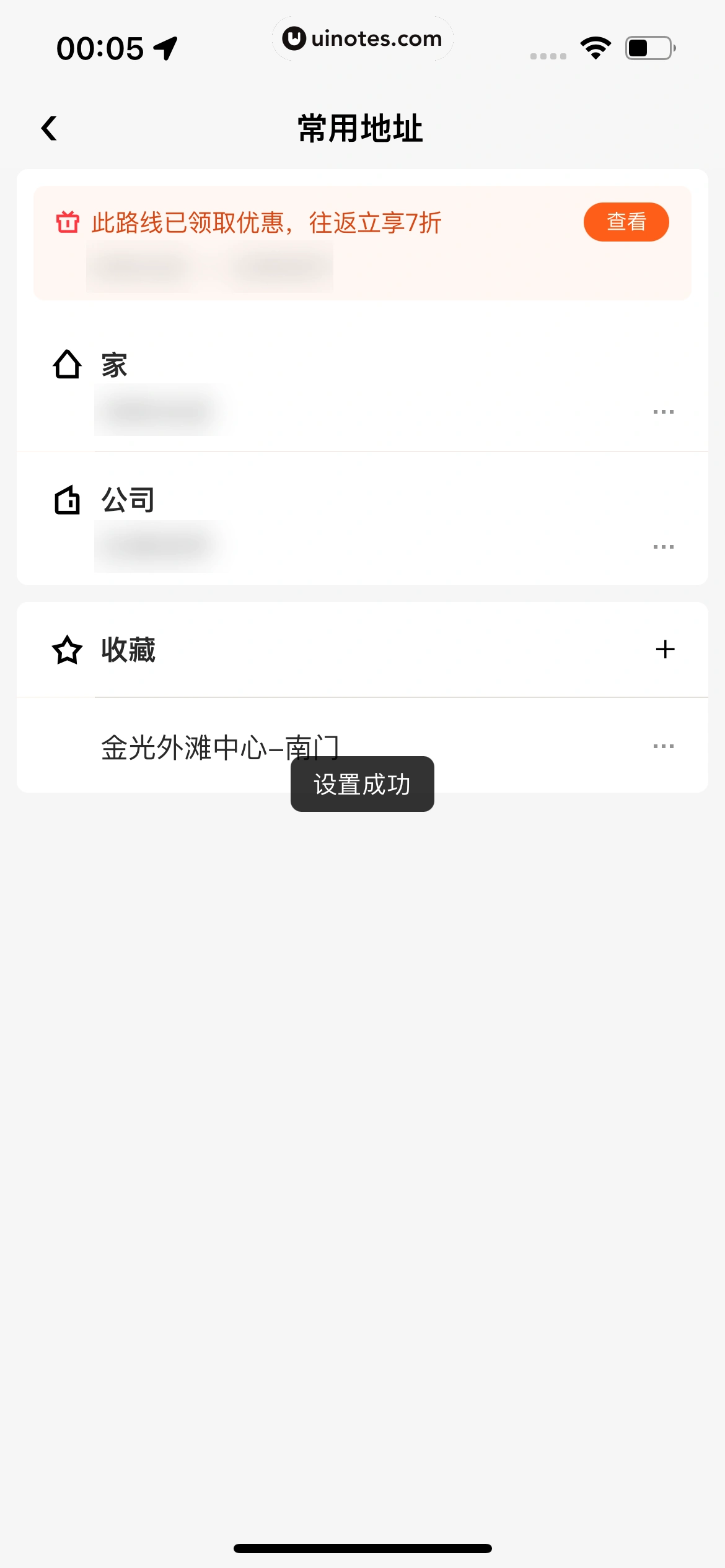Click the 常用地址 page title

362,128
